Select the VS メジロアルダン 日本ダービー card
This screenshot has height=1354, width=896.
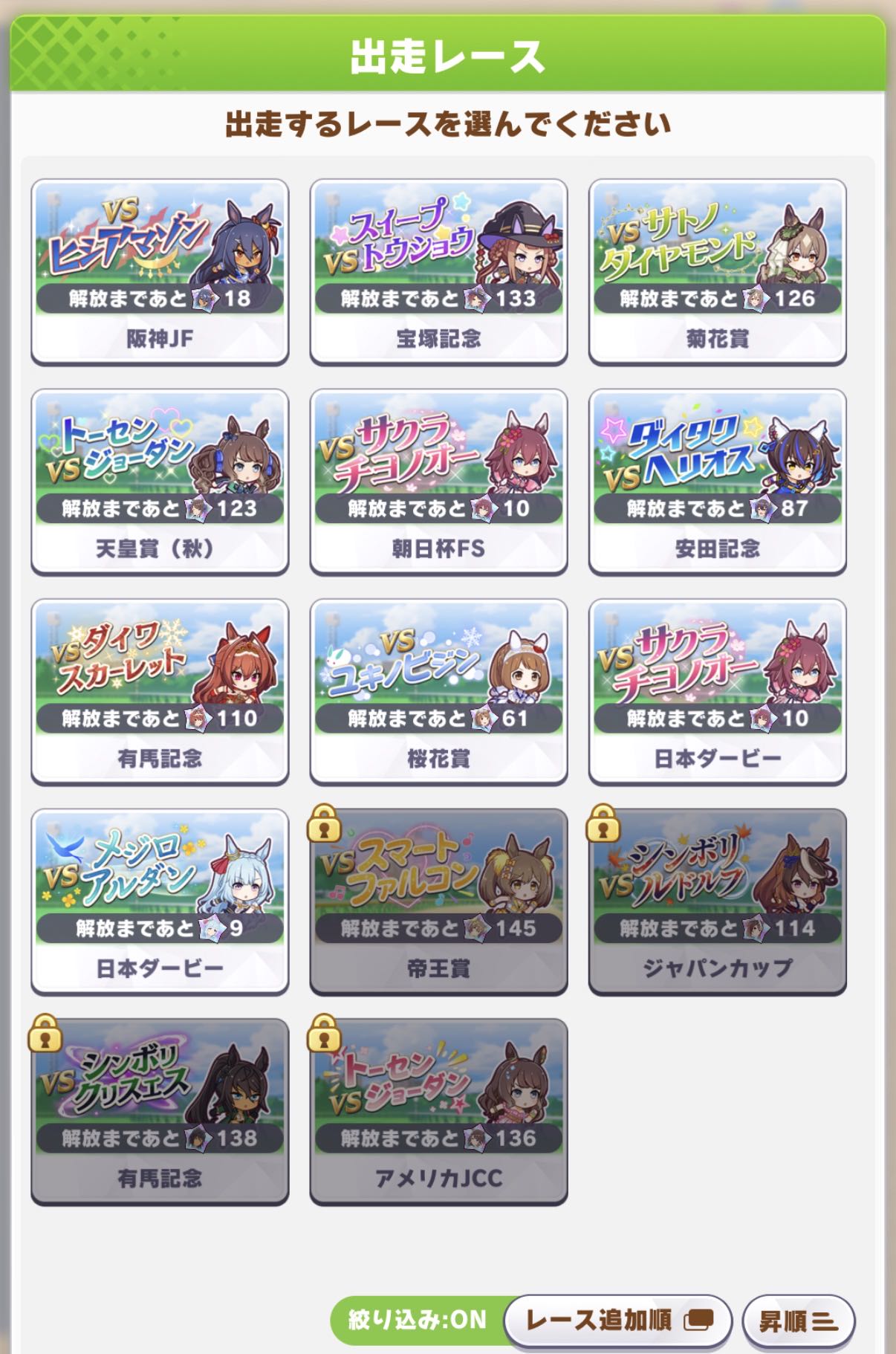(x=160, y=901)
